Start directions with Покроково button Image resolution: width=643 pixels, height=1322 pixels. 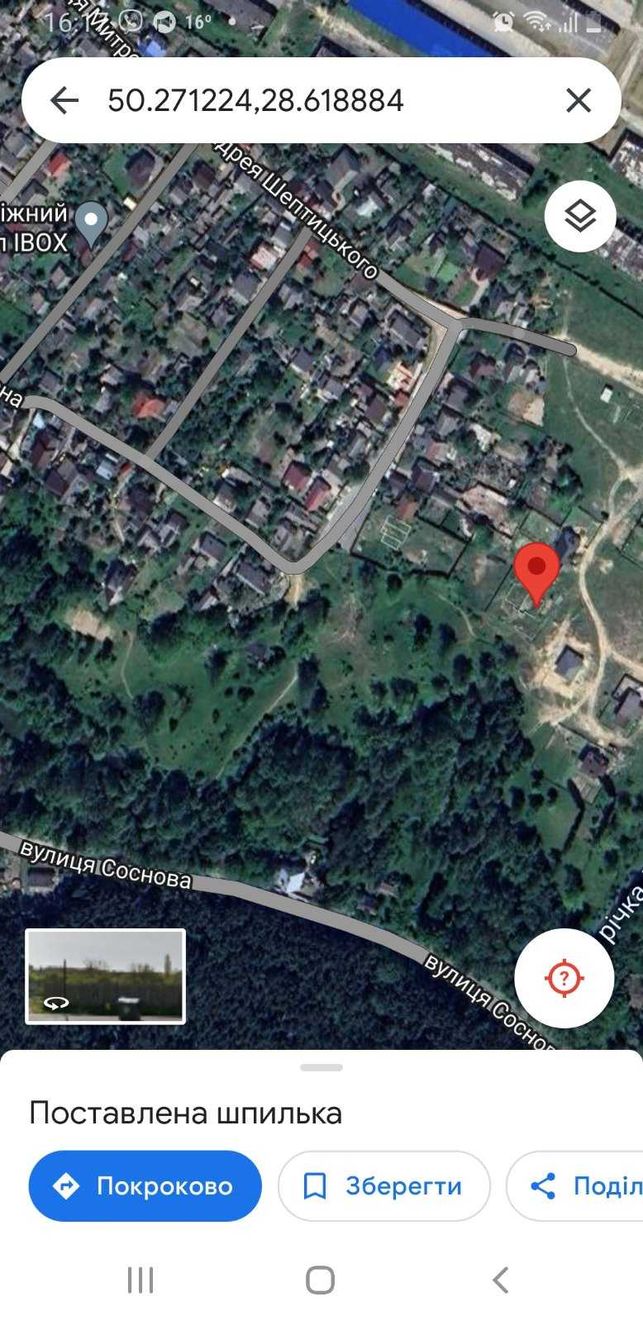point(145,1186)
